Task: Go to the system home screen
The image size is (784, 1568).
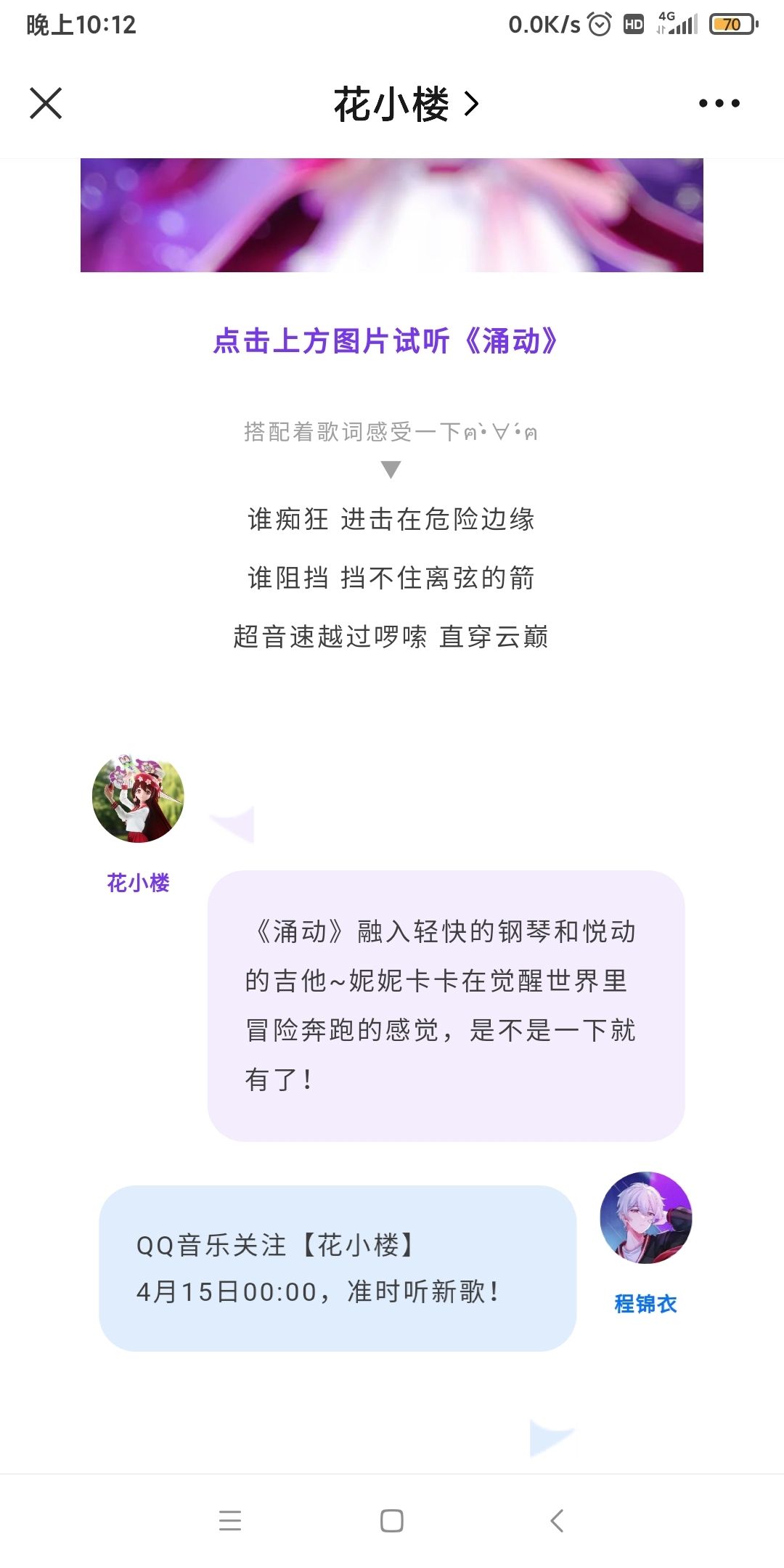Action: click(392, 1520)
